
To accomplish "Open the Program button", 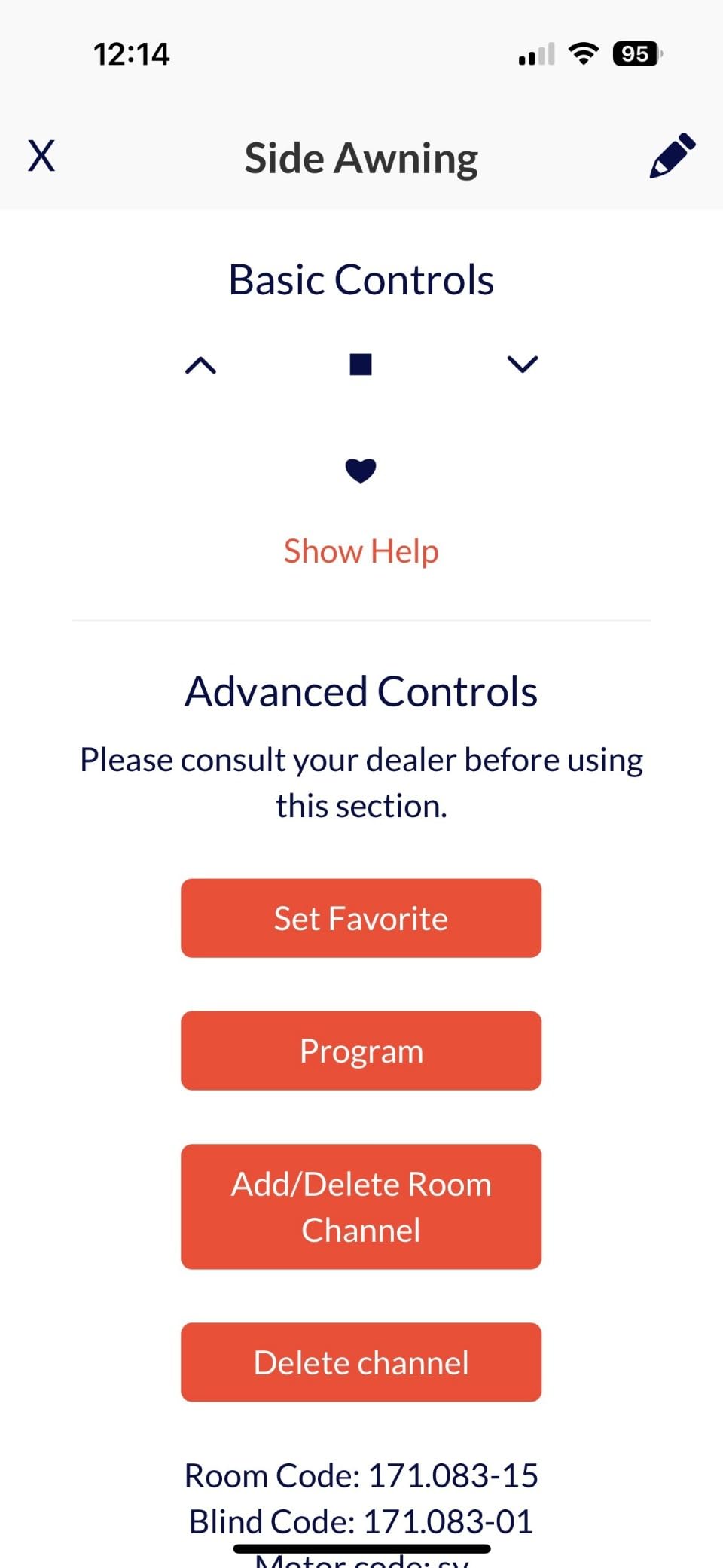I will coord(361,1051).
